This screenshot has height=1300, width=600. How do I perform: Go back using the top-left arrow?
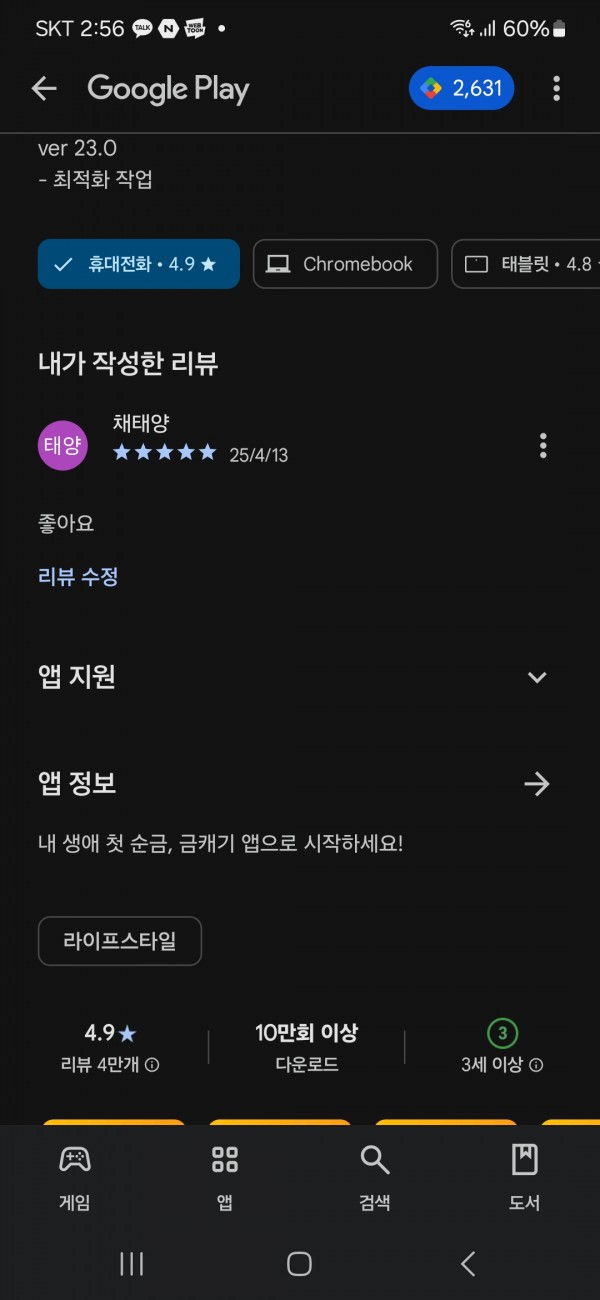tap(44, 89)
